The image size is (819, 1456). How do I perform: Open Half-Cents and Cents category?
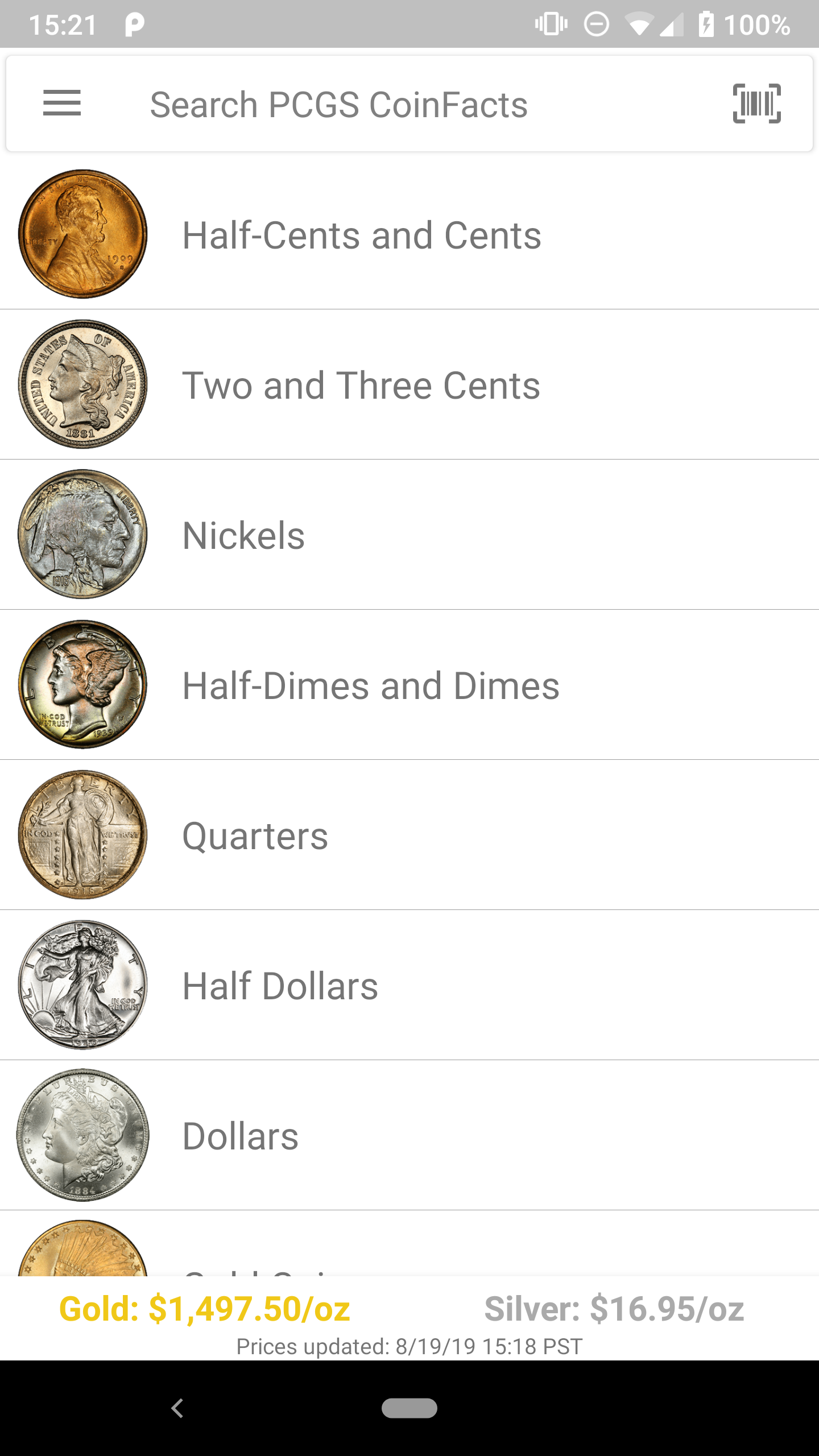409,234
